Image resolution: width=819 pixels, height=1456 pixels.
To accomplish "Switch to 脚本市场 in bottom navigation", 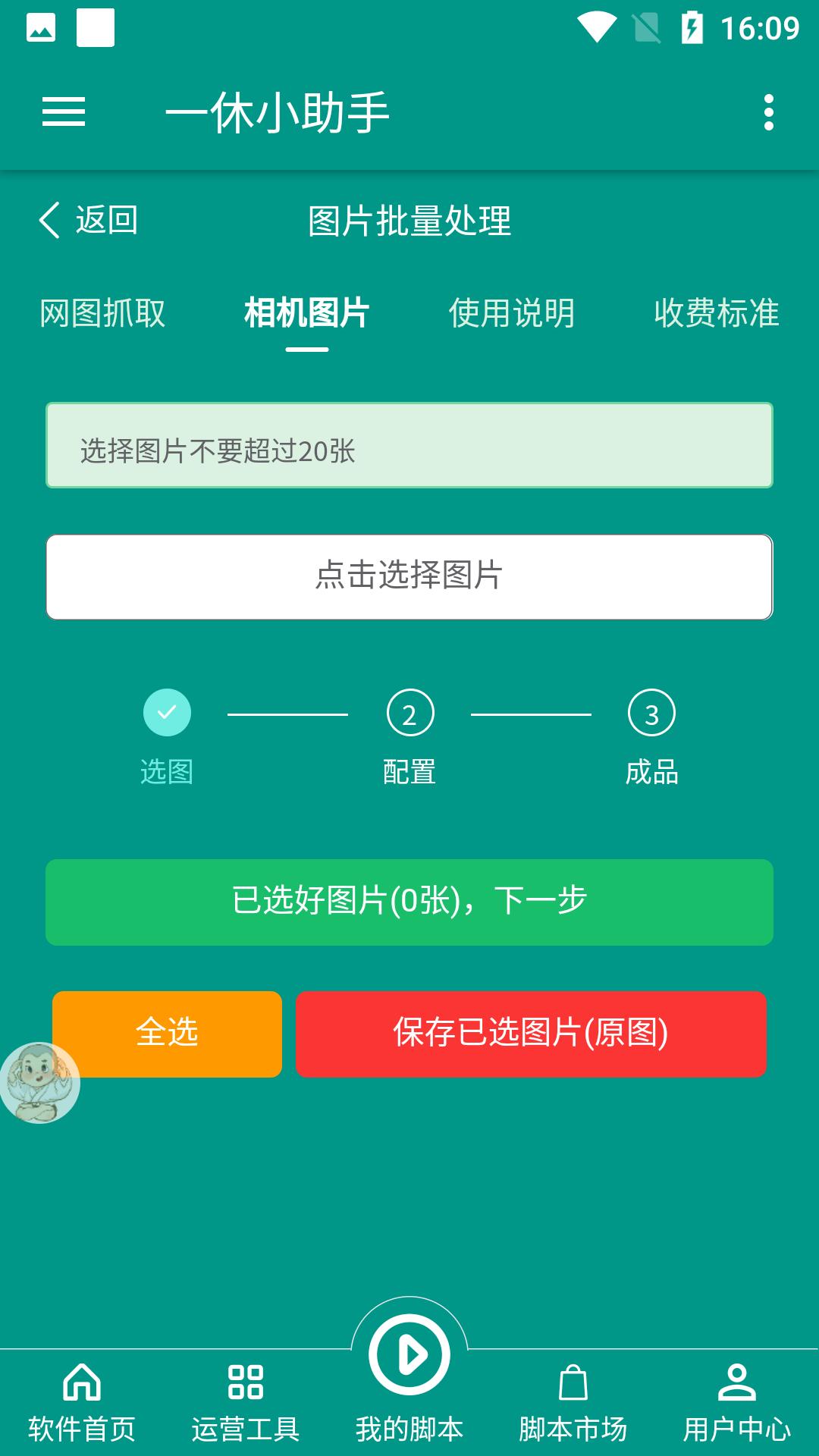I will pyautogui.click(x=573, y=1401).
